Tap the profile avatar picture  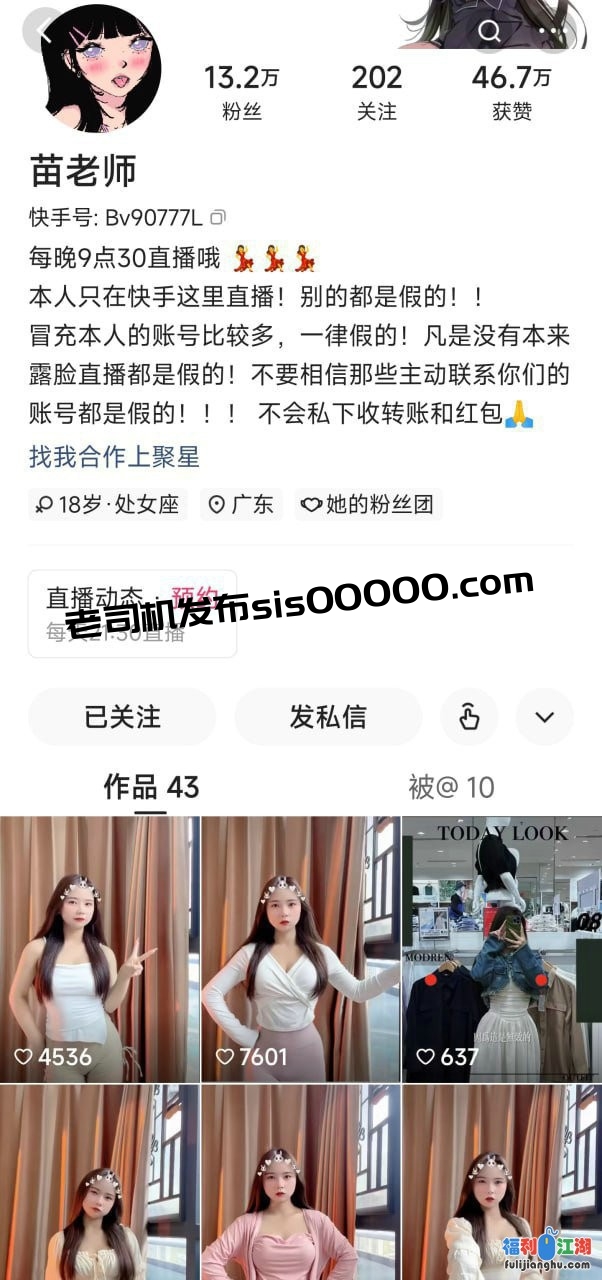point(101,69)
